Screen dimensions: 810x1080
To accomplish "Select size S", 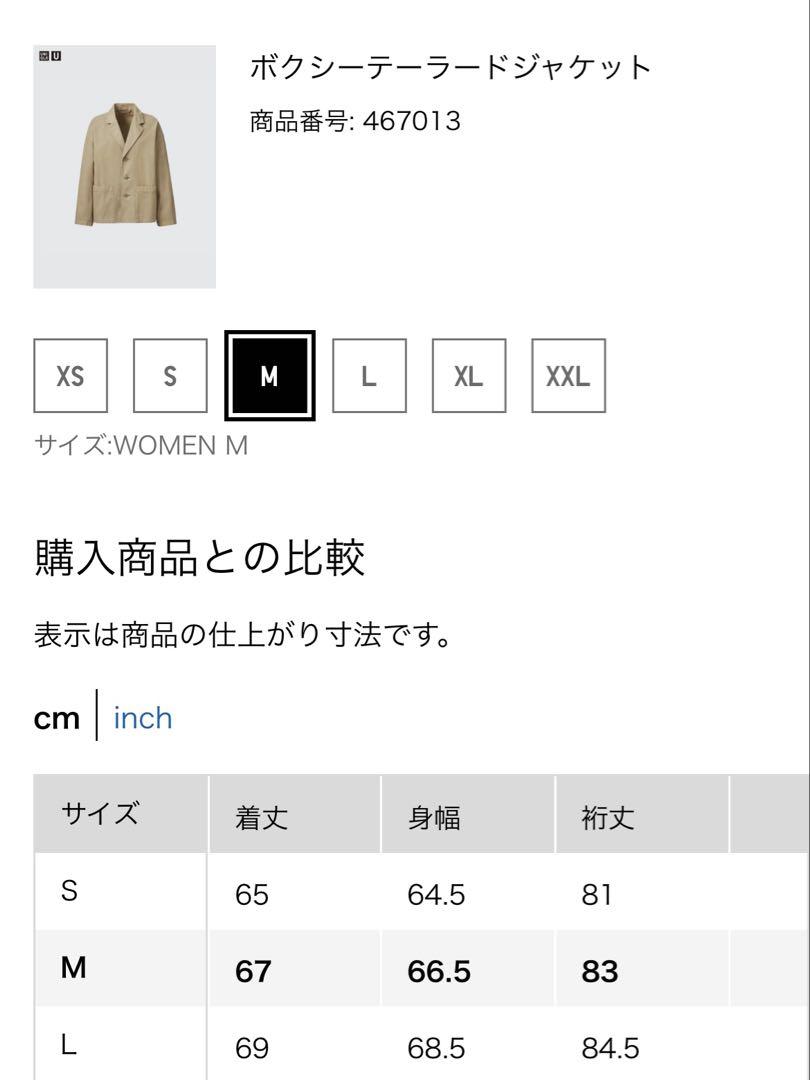I will [170, 376].
